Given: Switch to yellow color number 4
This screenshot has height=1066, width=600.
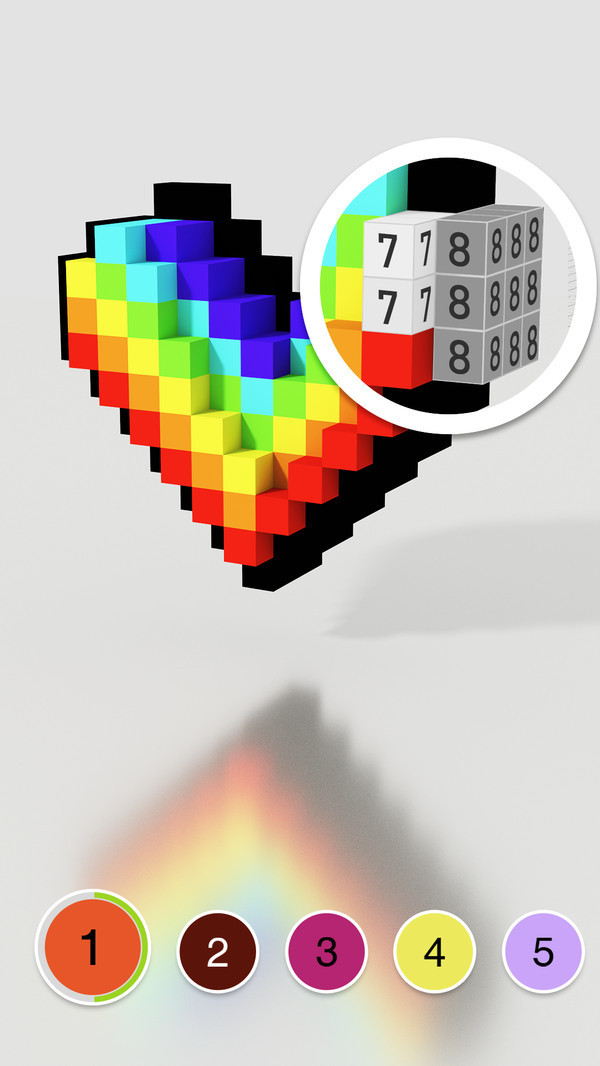Looking at the screenshot, I should (434, 952).
